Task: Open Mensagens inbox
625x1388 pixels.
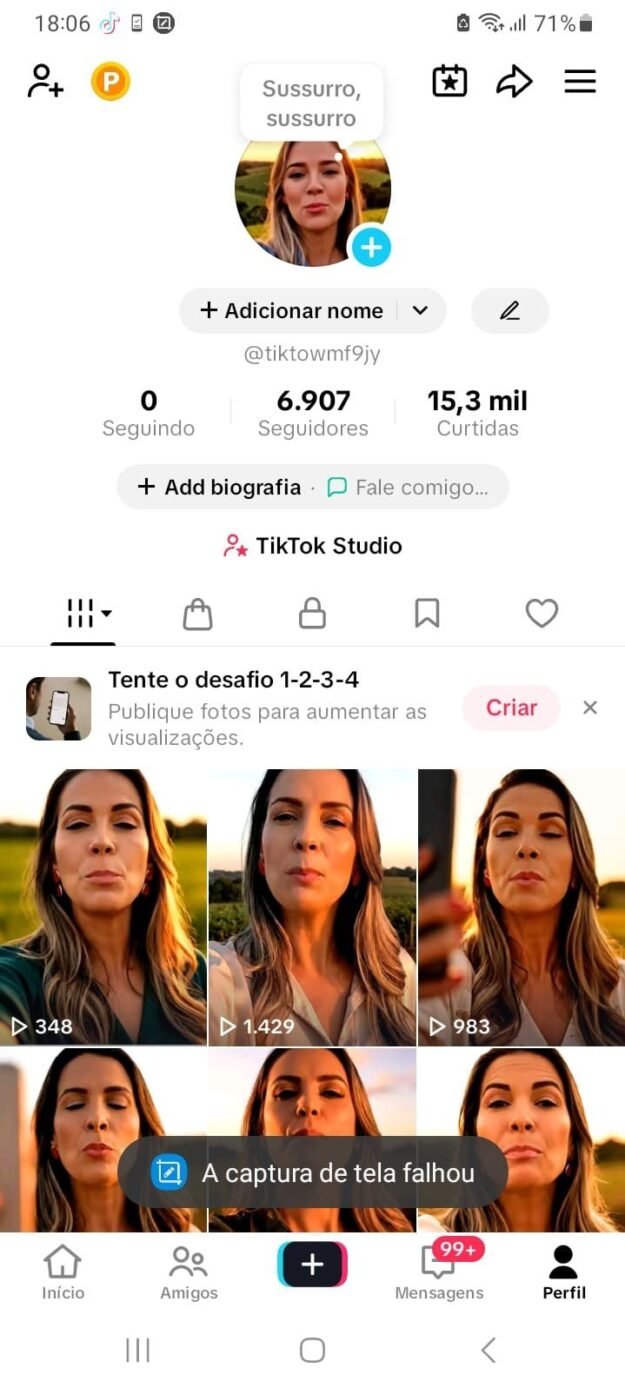Action: pyautogui.click(x=439, y=1272)
